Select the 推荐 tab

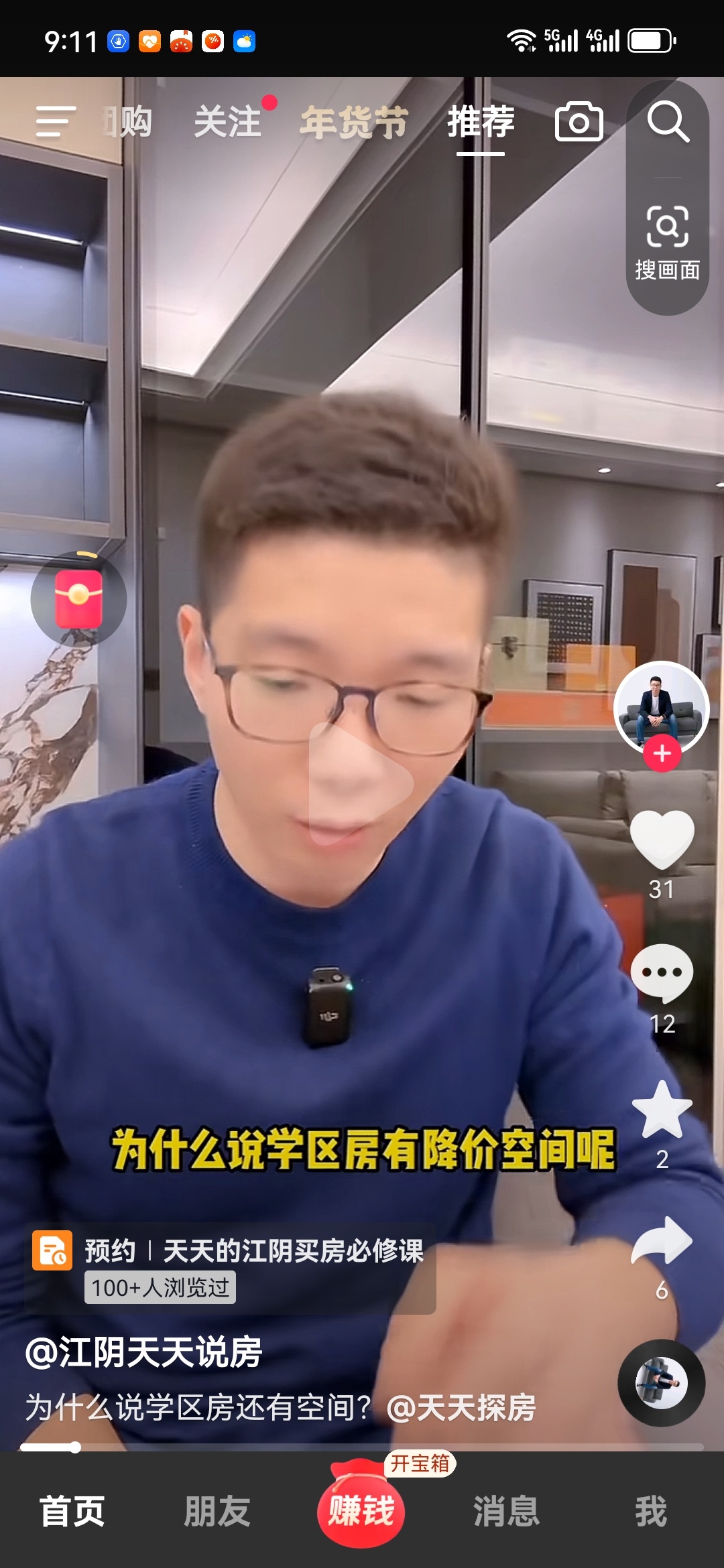481,122
